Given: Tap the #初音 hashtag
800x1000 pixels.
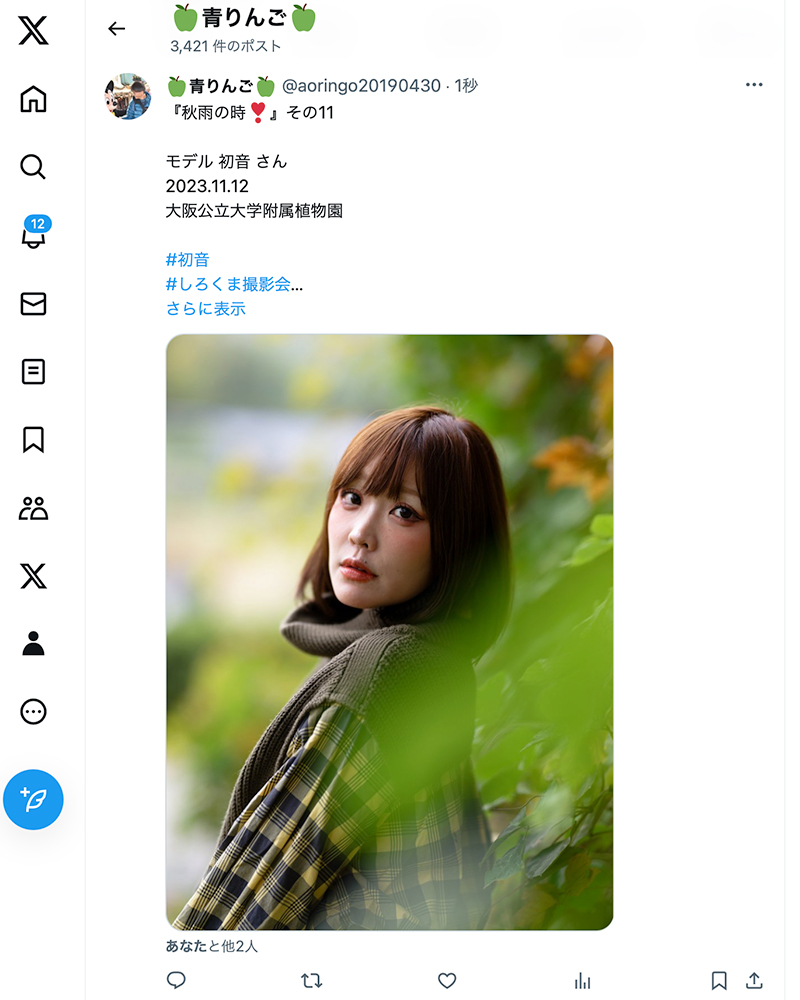Looking at the screenshot, I should [188, 260].
